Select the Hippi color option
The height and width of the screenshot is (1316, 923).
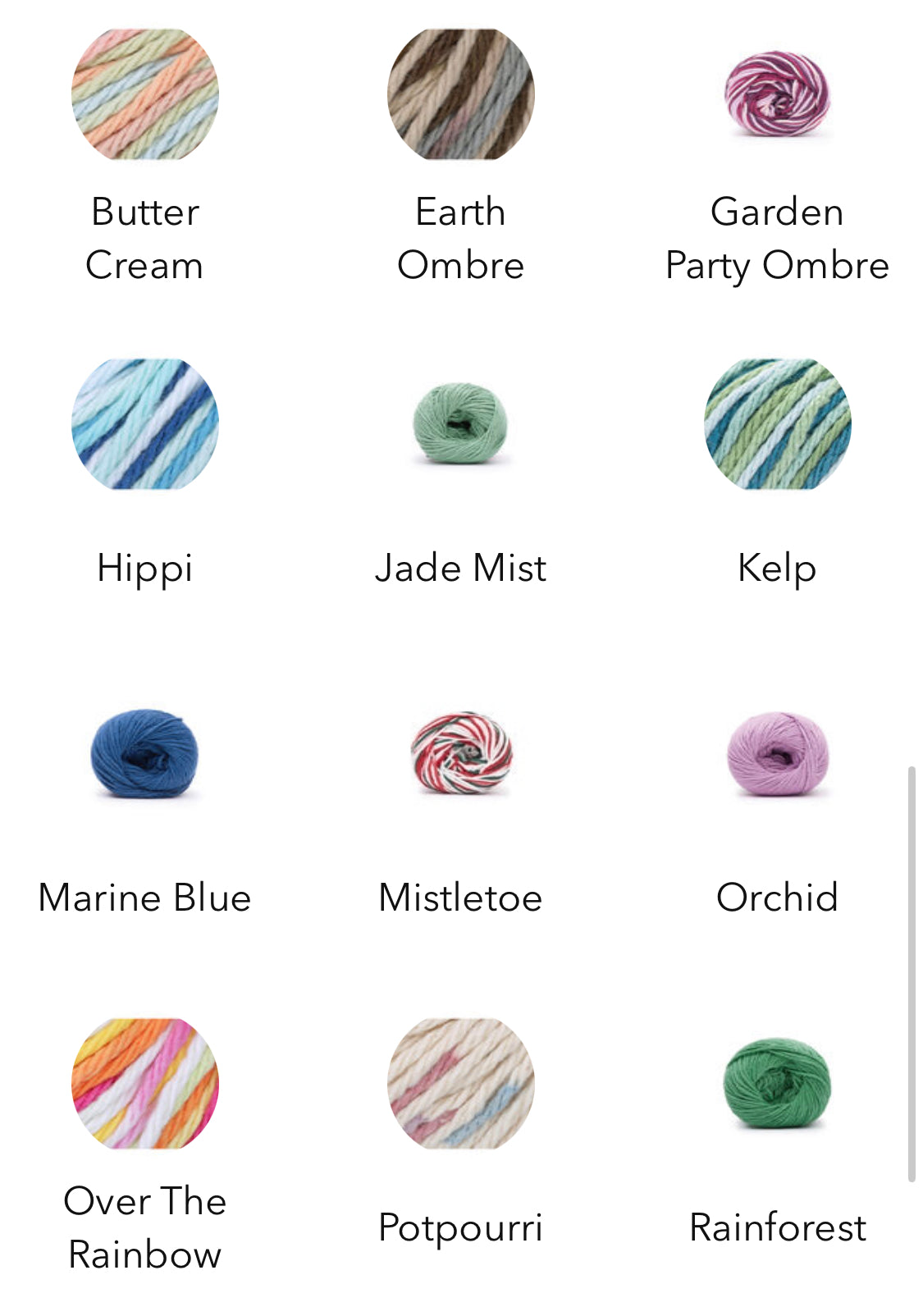[x=145, y=423]
